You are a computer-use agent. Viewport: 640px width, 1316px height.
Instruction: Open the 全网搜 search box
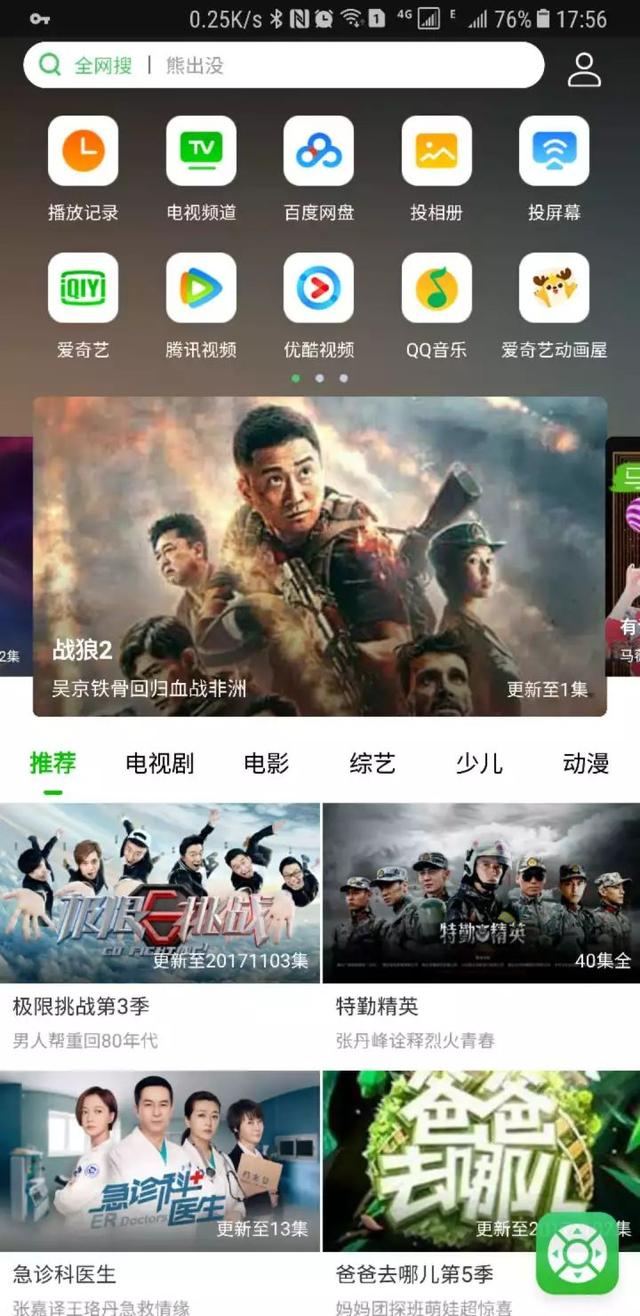284,66
